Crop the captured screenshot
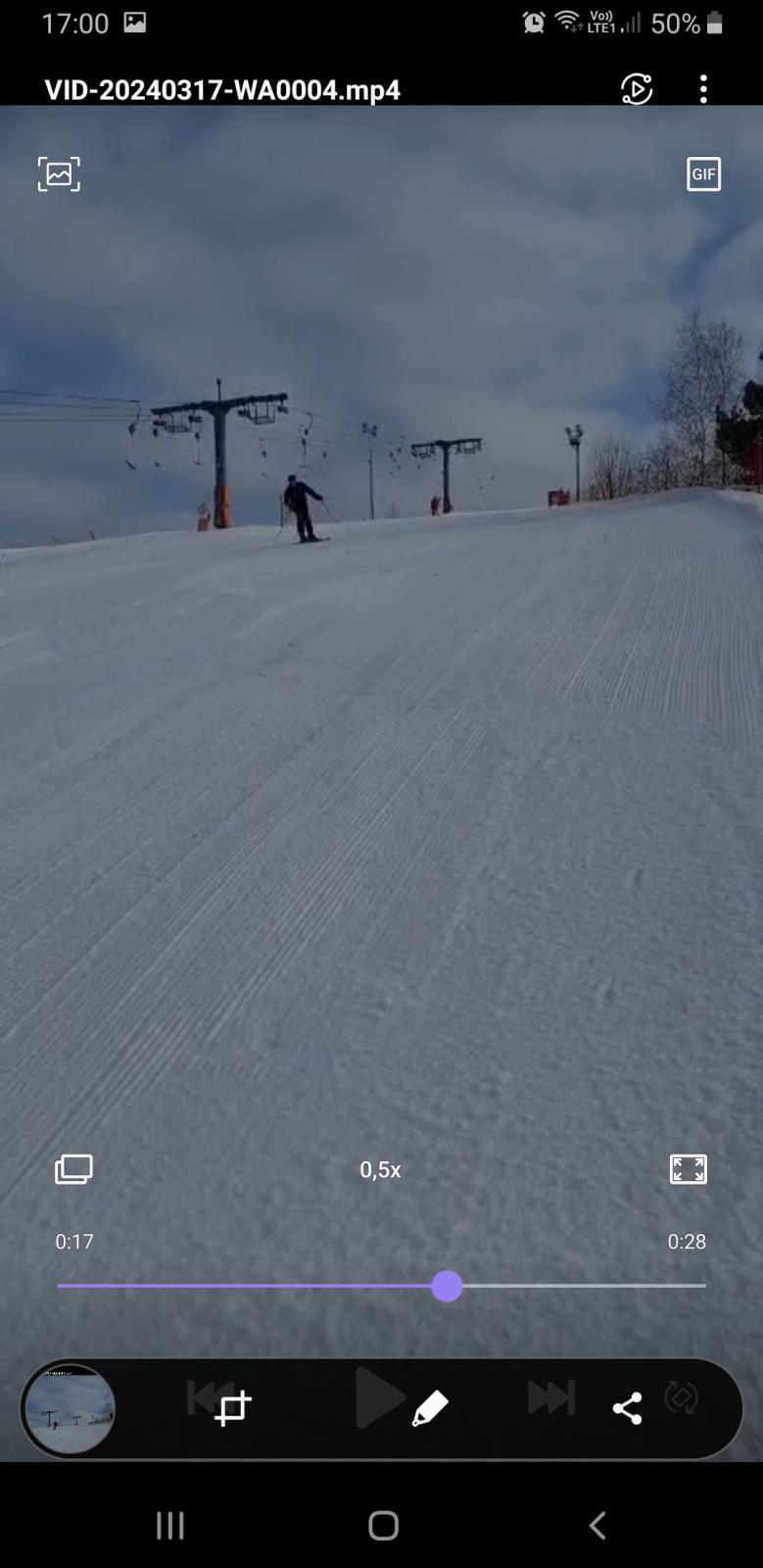 (x=233, y=1409)
